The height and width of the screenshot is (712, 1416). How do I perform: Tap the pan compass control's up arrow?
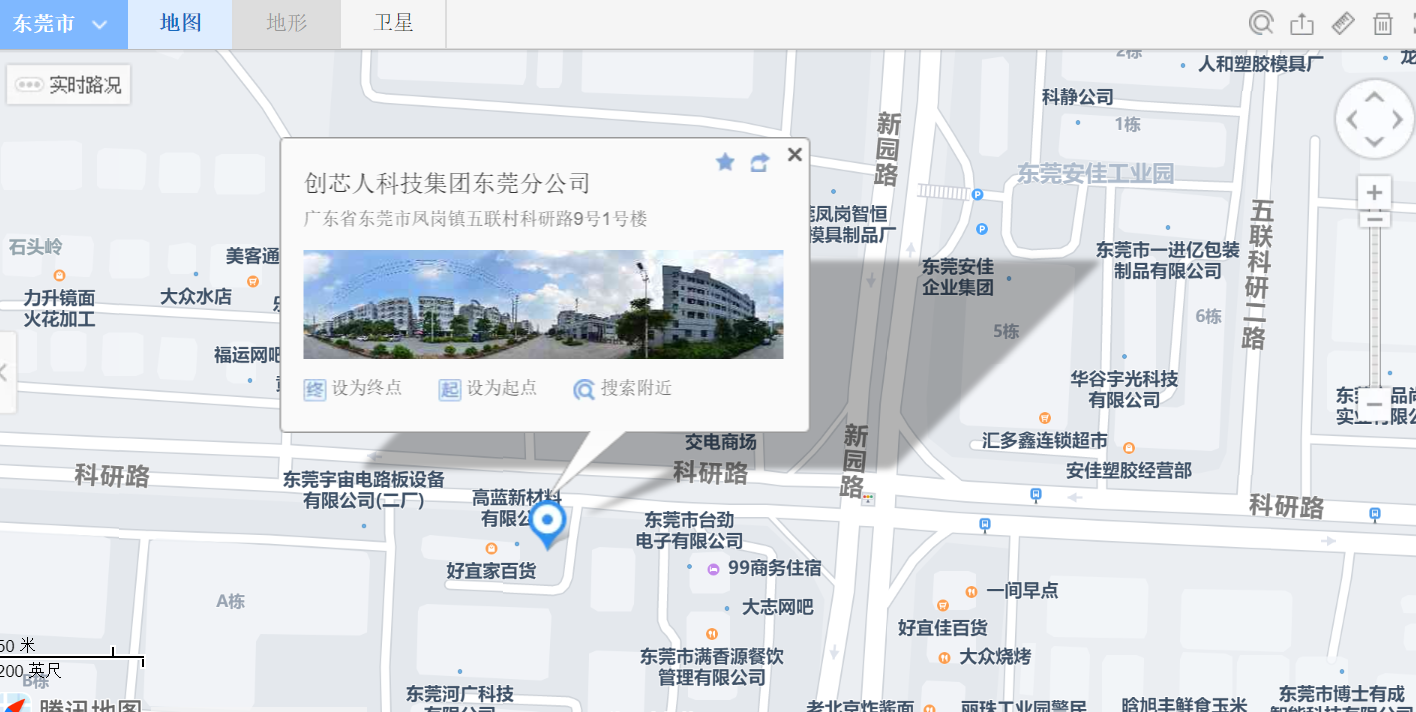1374,97
